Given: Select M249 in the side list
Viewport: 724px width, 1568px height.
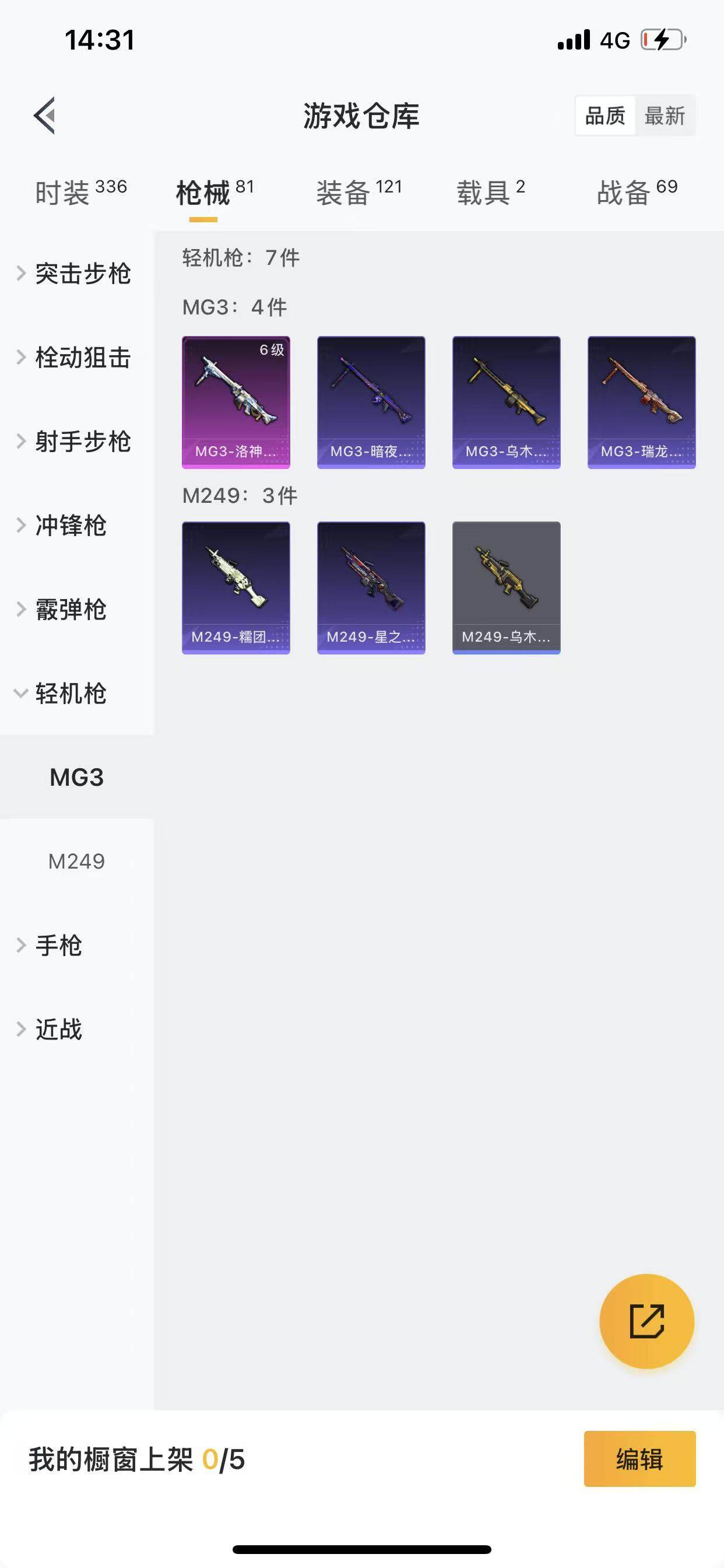Looking at the screenshot, I should click(x=77, y=862).
